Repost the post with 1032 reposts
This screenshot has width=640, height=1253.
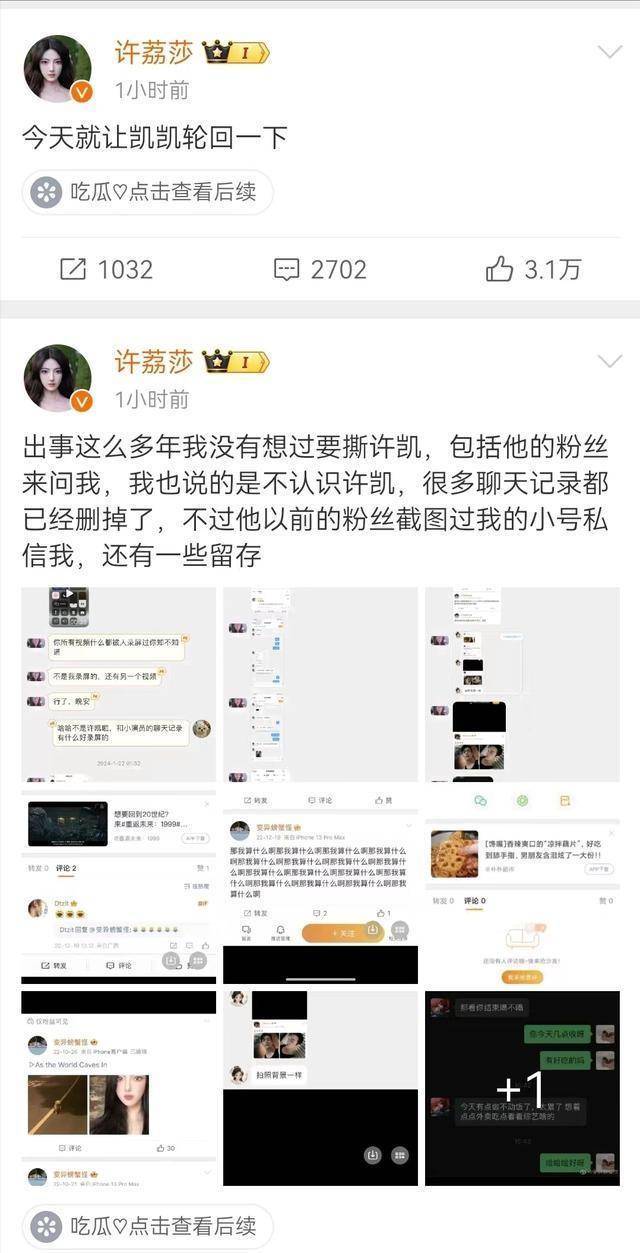[106, 269]
